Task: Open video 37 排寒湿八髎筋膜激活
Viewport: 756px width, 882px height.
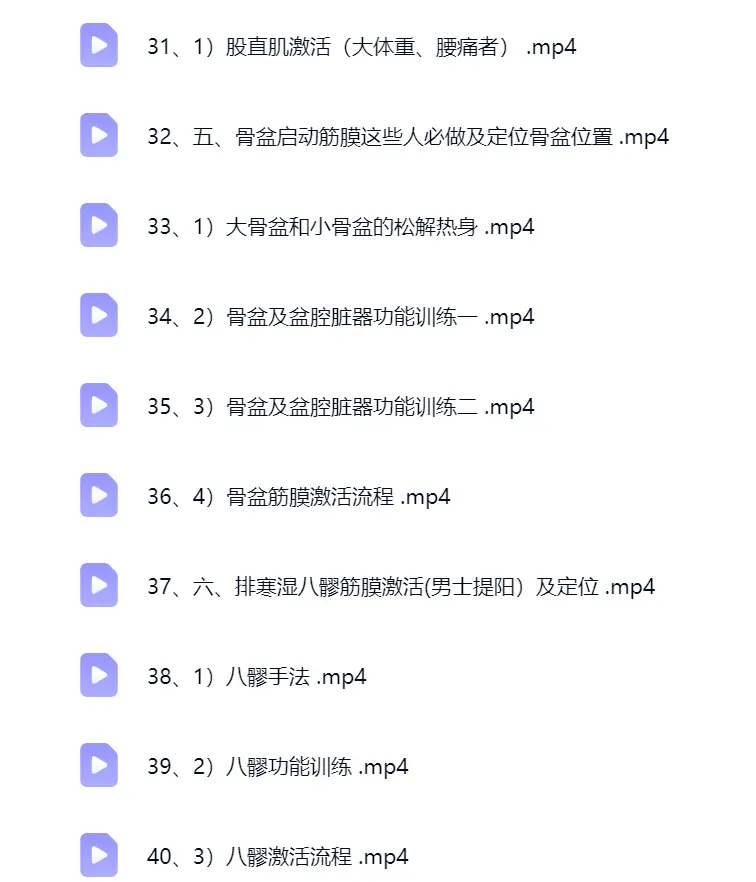Action: pos(401,587)
